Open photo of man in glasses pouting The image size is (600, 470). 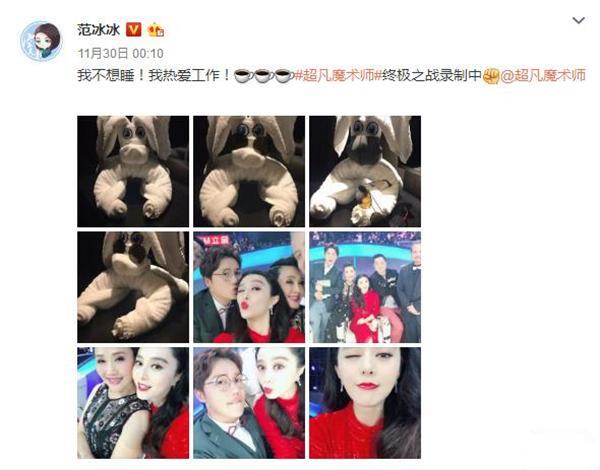point(249,402)
